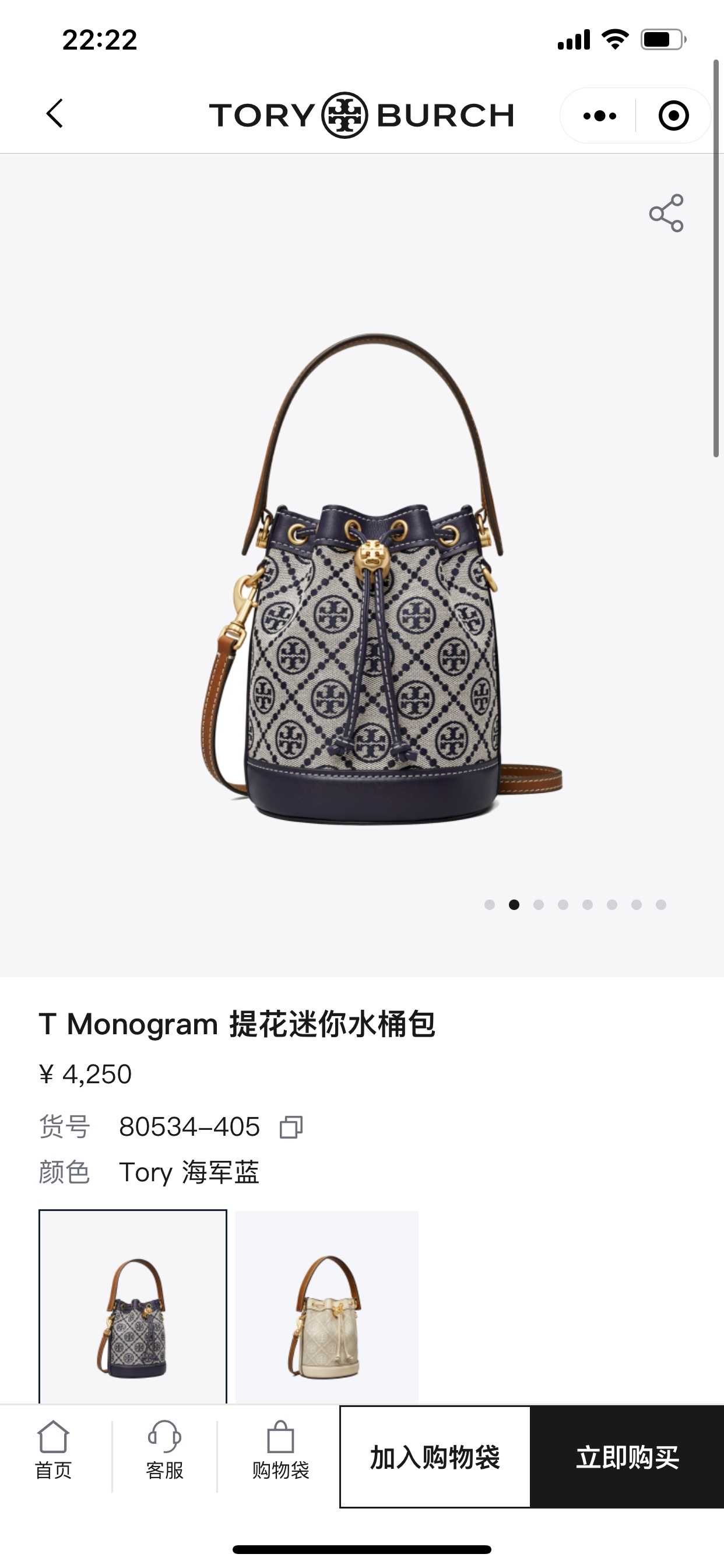Copy the item number 80534-405

(x=291, y=1126)
